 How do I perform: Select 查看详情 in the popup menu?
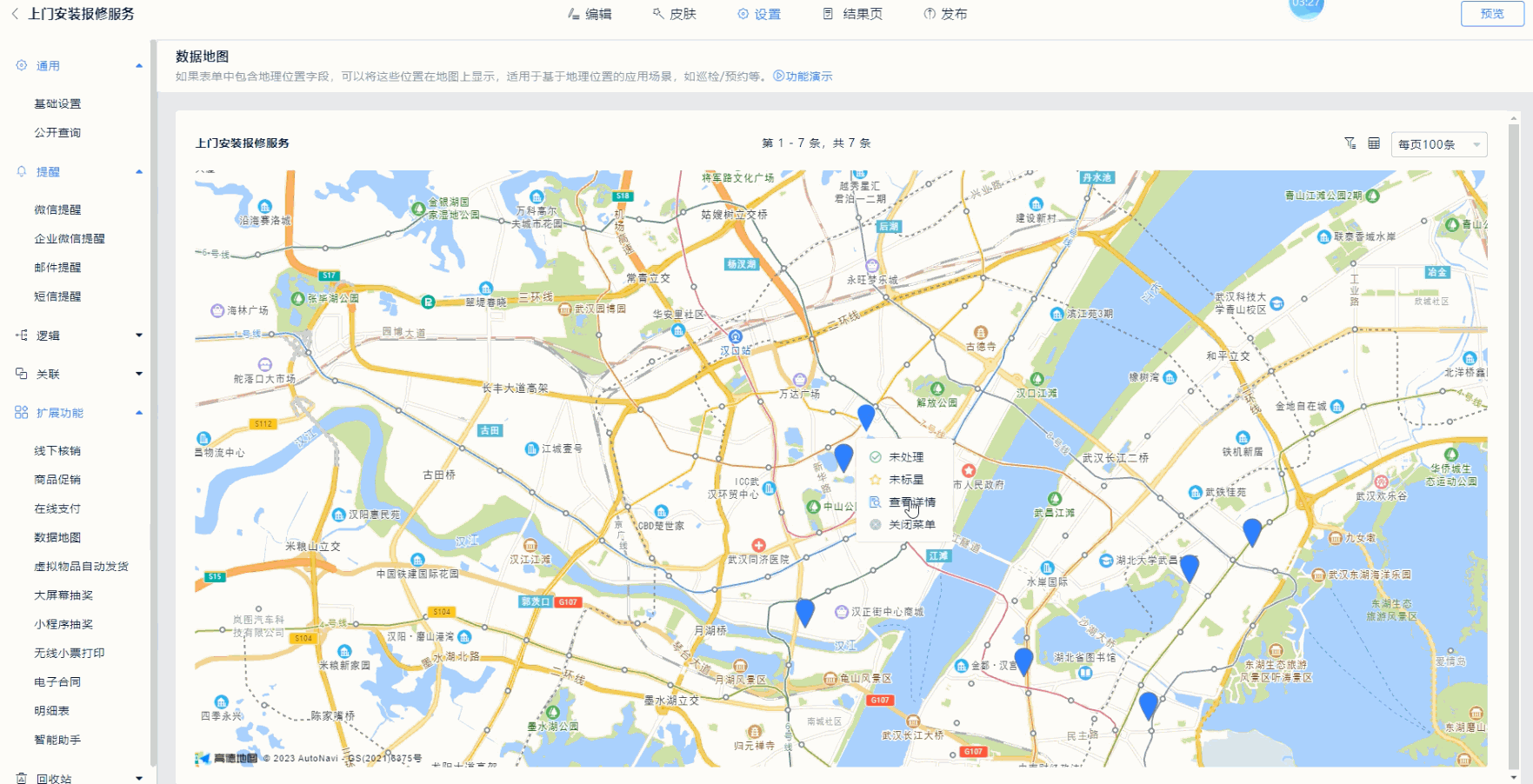click(911, 502)
